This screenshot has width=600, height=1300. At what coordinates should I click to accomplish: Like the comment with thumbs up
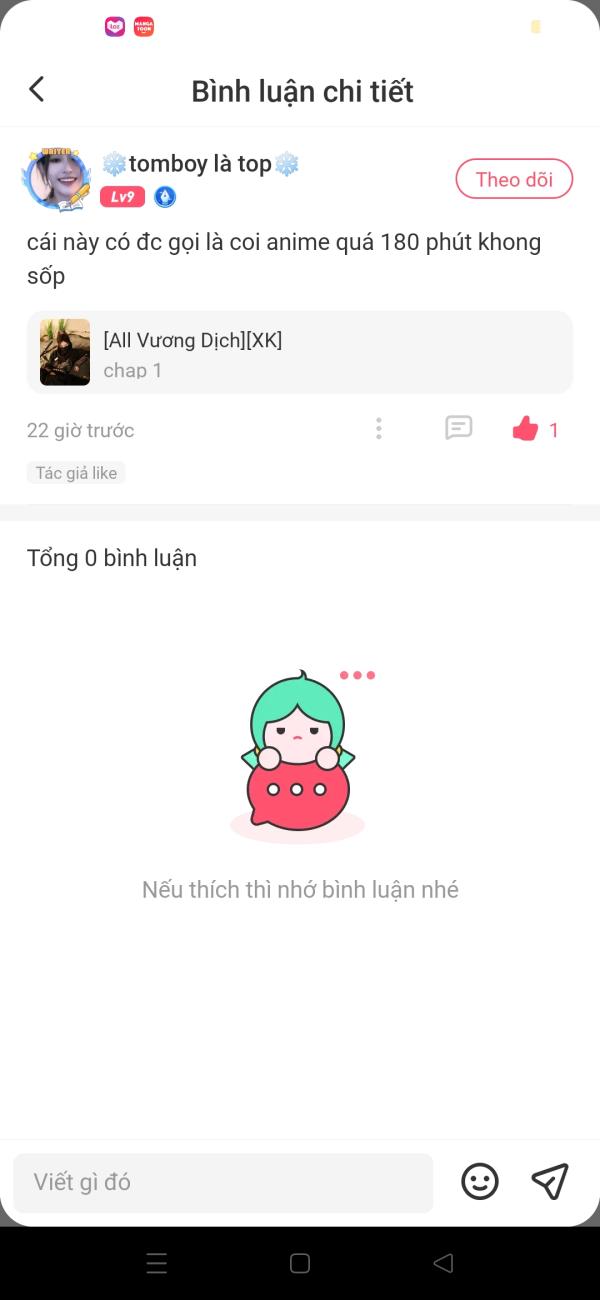pyautogui.click(x=525, y=430)
